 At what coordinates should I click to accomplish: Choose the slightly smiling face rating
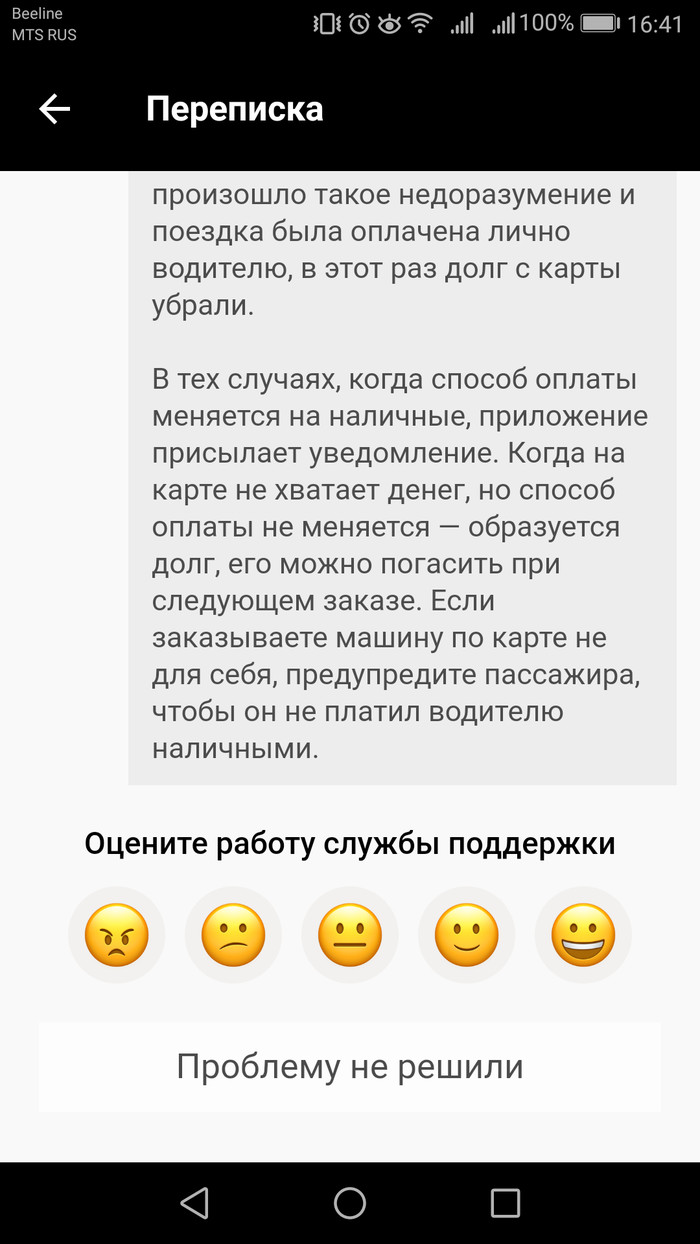[x=467, y=936]
